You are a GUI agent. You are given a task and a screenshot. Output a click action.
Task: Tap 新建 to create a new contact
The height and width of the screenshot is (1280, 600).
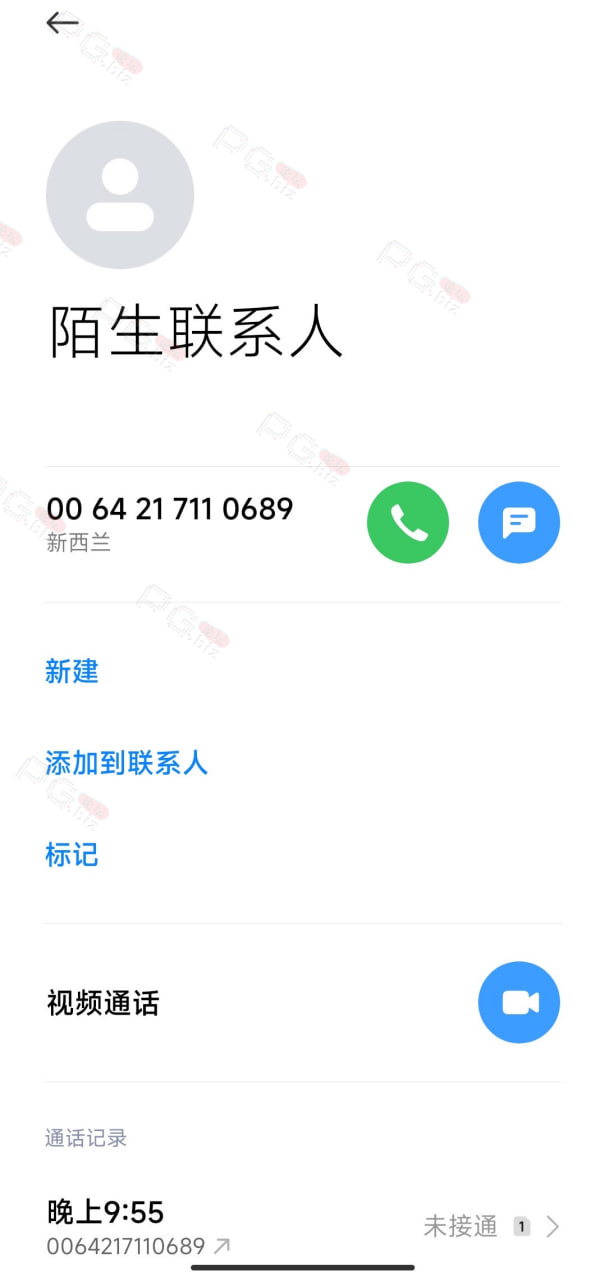pyautogui.click(x=72, y=671)
